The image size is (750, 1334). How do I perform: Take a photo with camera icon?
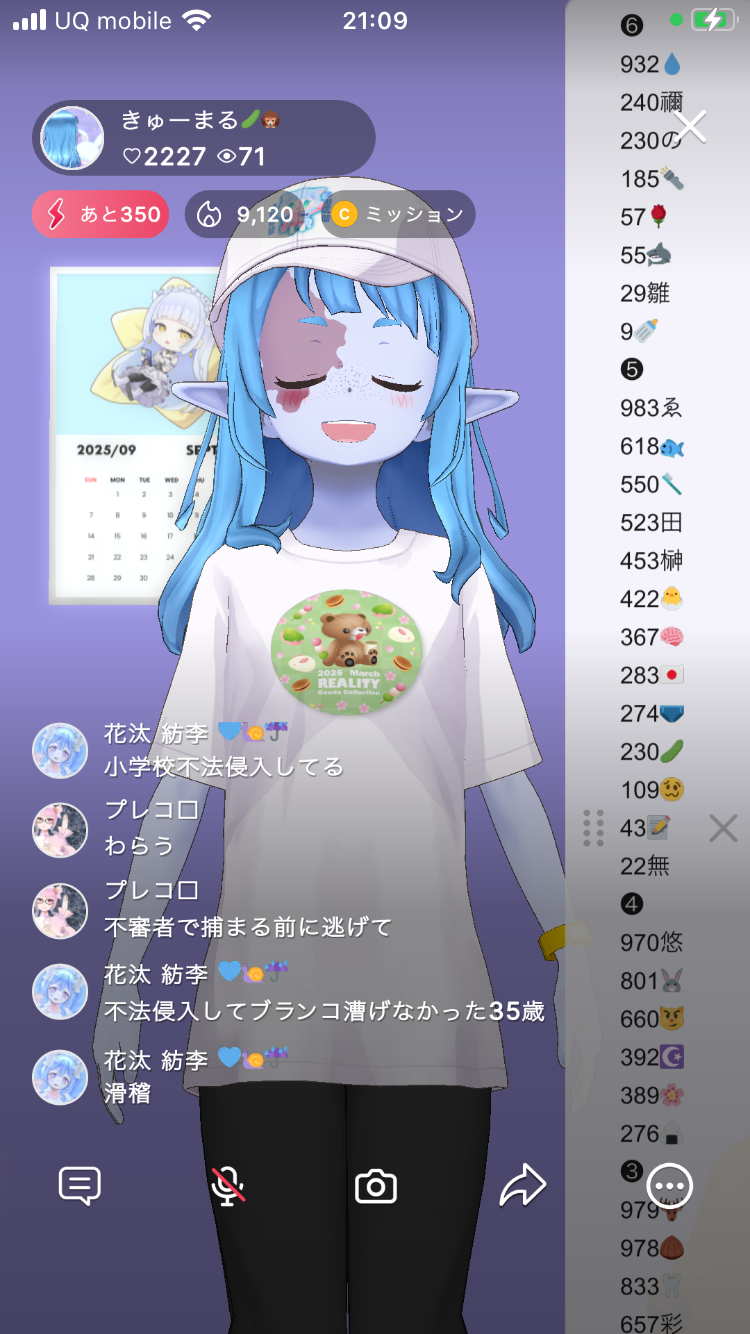[376, 1187]
